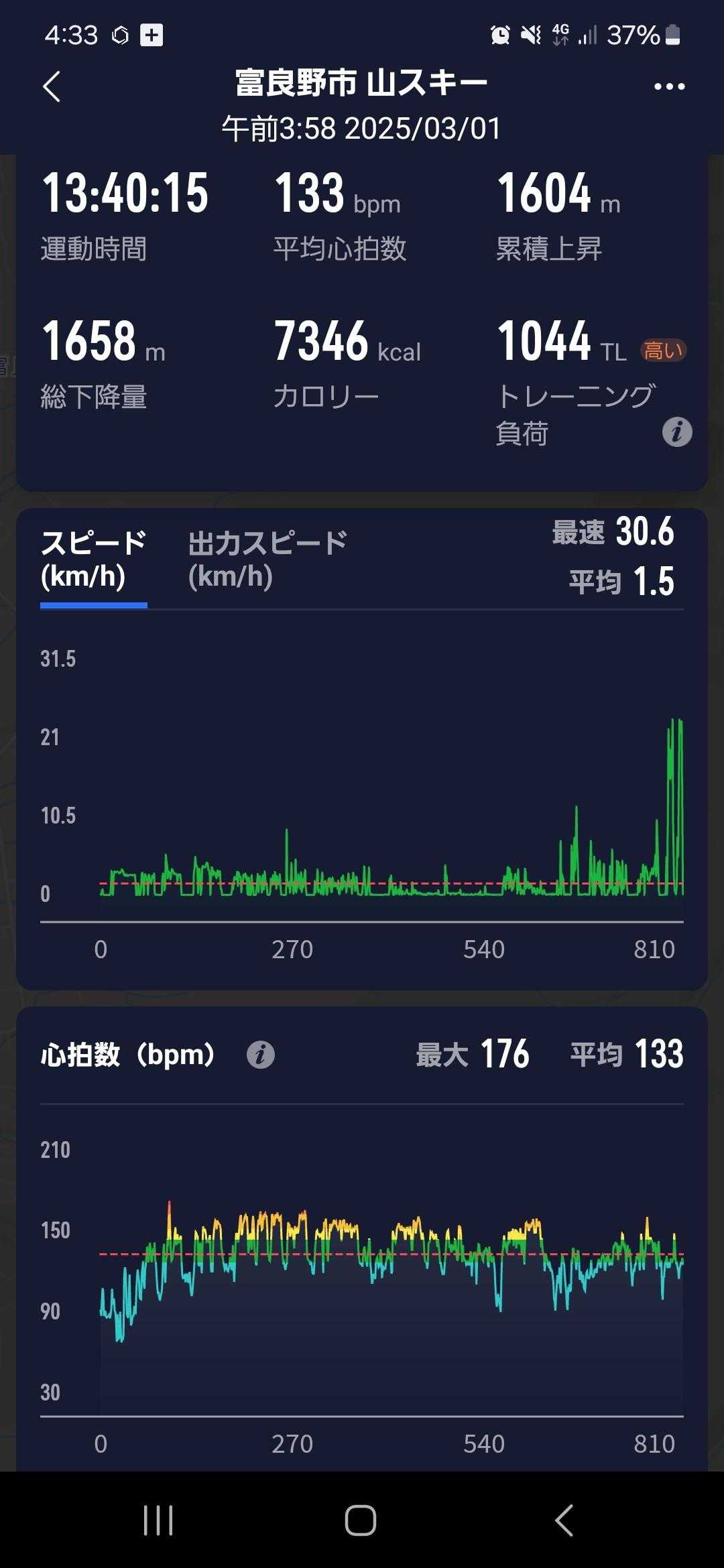Go back using the header arrow
The width and height of the screenshot is (724, 1568).
[x=52, y=87]
